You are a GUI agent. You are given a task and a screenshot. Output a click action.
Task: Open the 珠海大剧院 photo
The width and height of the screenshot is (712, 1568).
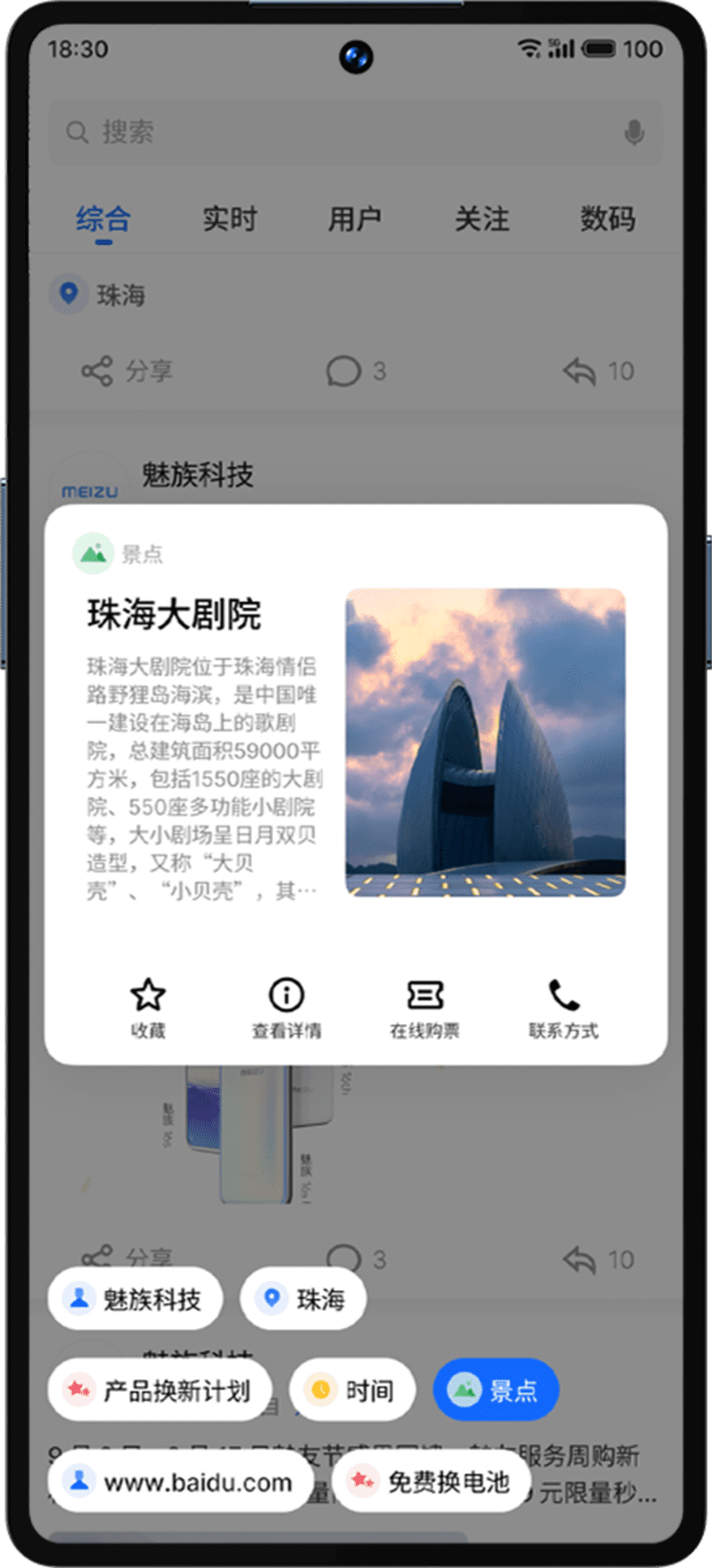(x=485, y=742)
